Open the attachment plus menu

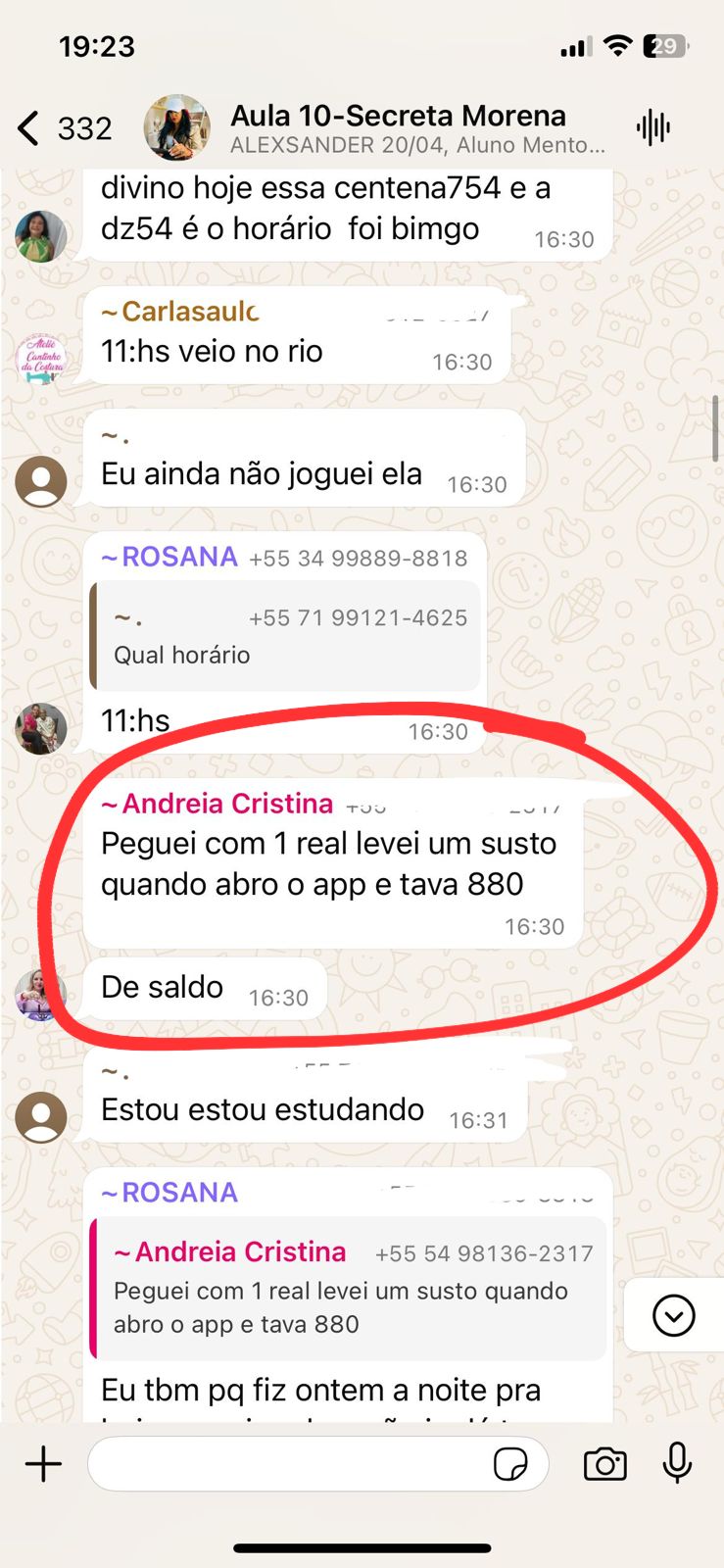click(x=43, y=1464)
